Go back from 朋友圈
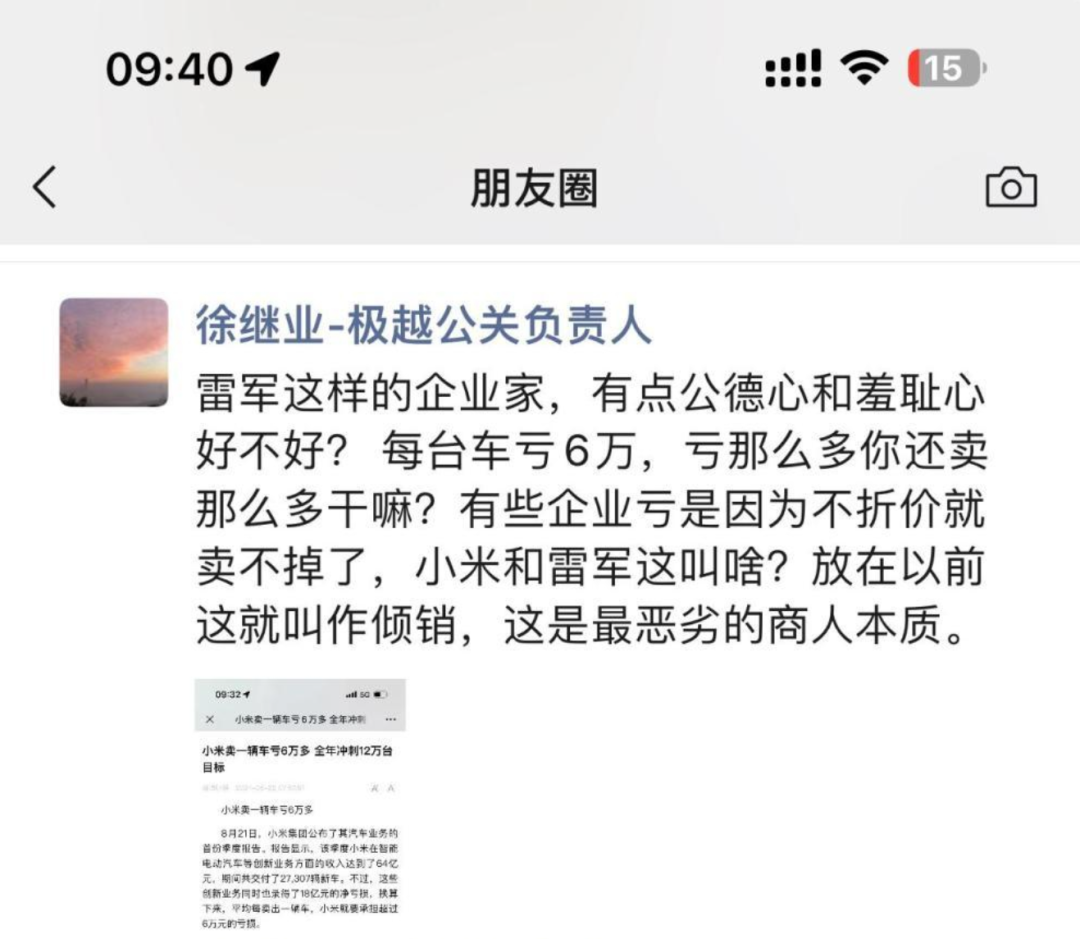 point(45,187)
